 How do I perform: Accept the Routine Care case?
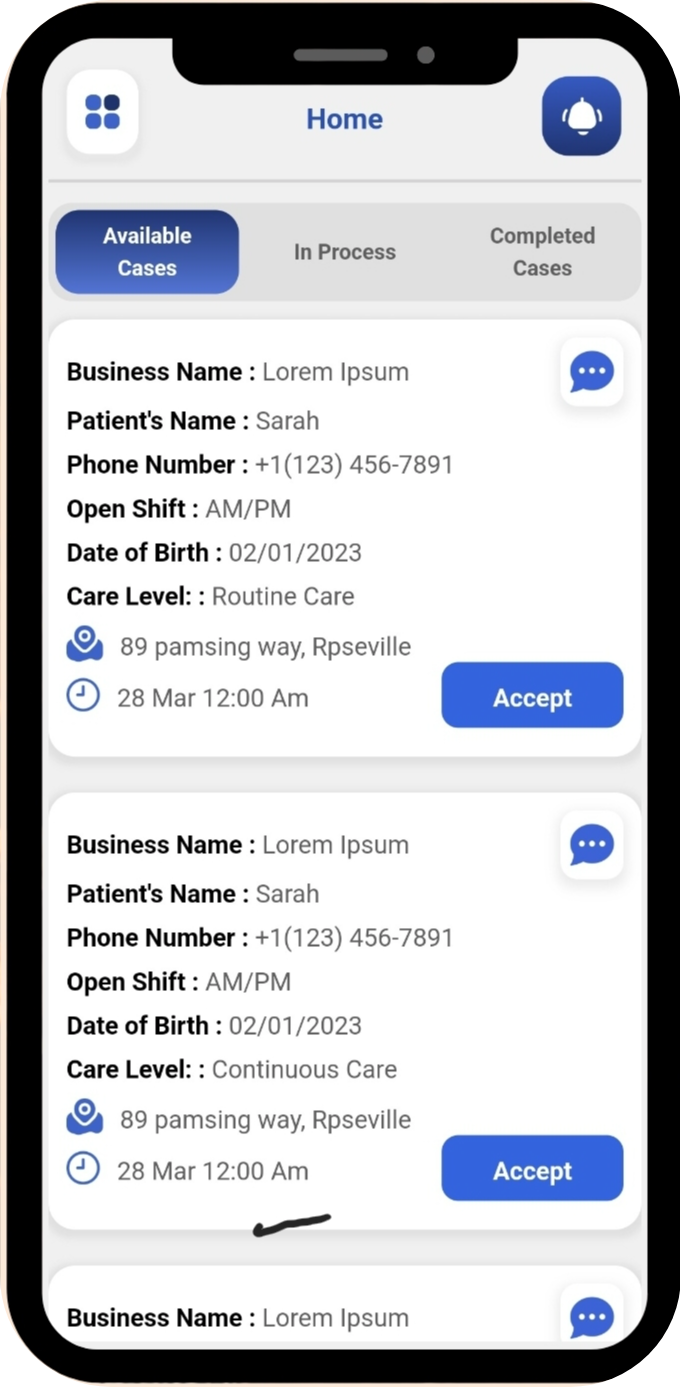532,695
